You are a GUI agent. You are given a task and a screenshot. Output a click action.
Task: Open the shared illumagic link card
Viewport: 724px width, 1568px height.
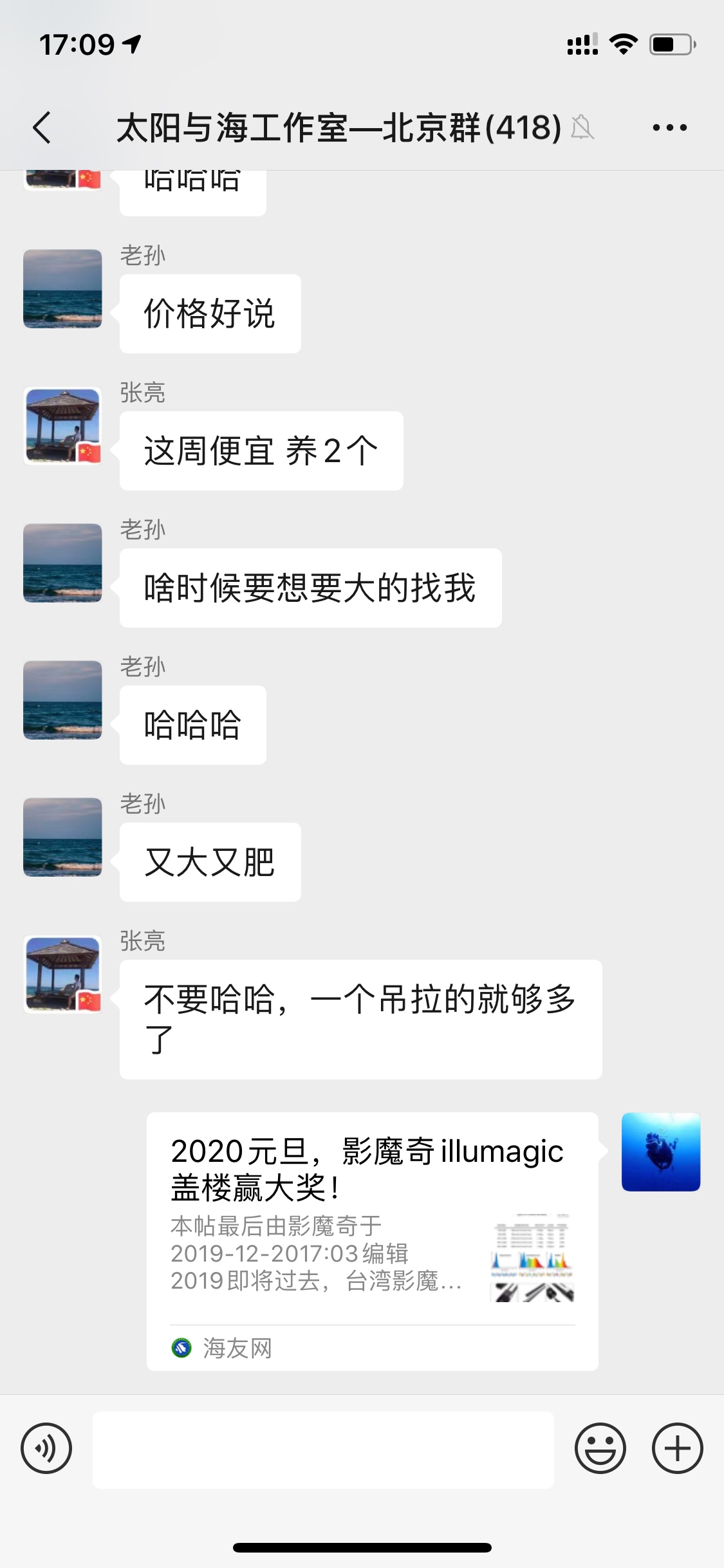[372, 1241]
